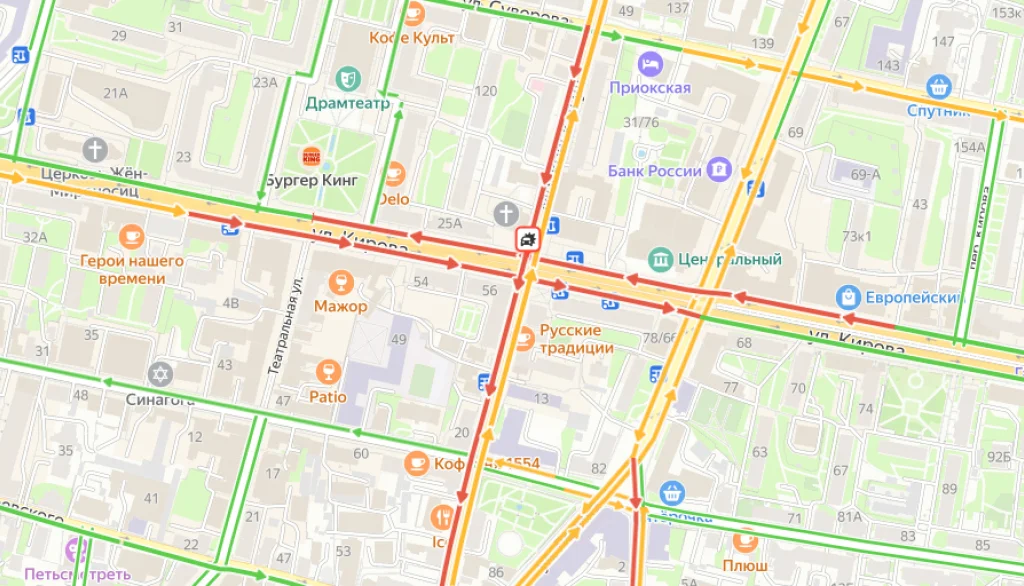Select the Центральный museum marker

tap(660, 259)
